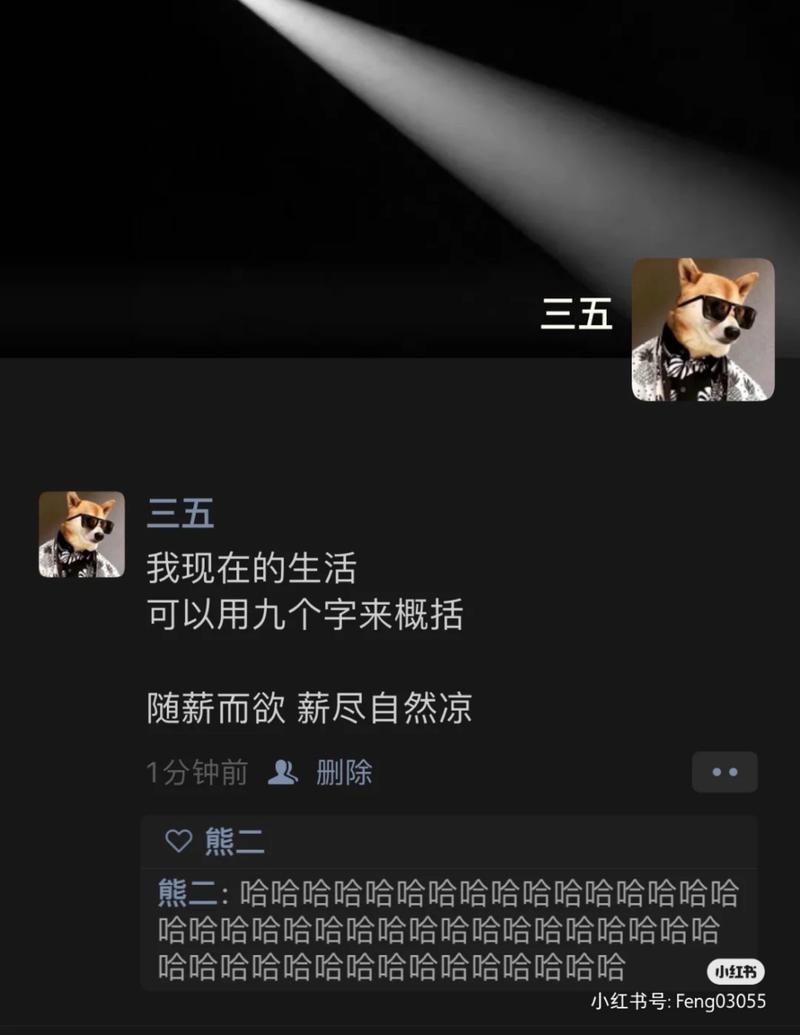Tap the small avatar beside the post
This screenshot has width=800, height=1035.
tap(82, 534)
